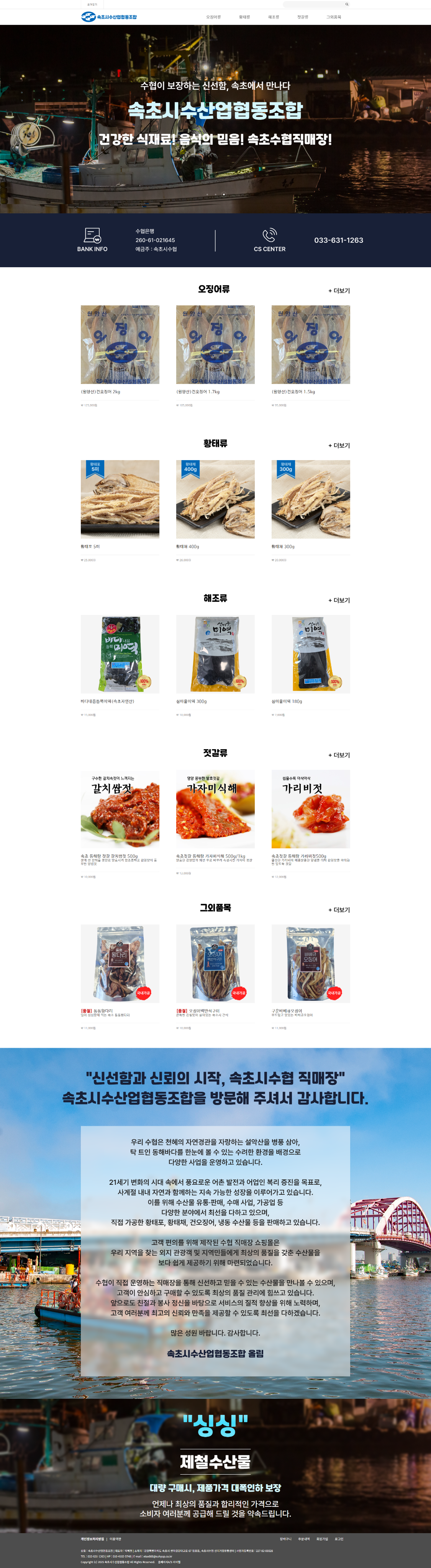Switch to the 젓갈류 category

pos(303,17)
